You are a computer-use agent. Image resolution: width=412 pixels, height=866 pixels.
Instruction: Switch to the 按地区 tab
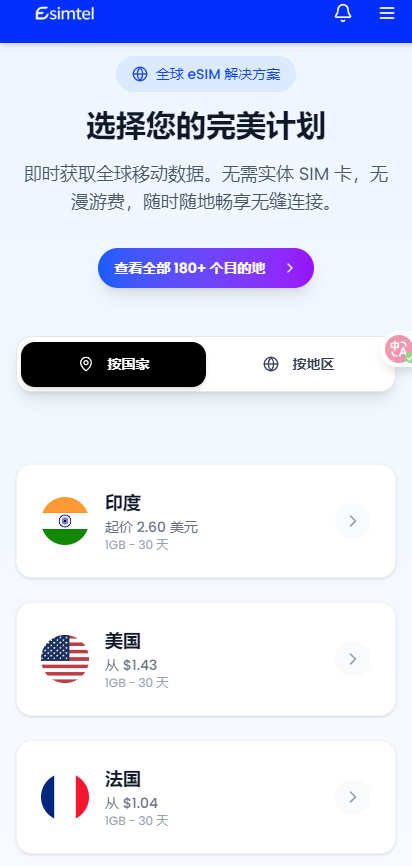pos(299,365)
